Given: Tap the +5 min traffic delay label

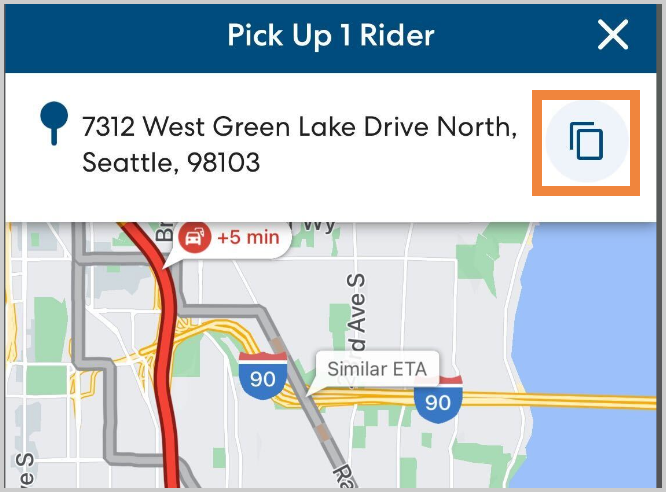Looking at the screenshot, I should (x=234, y=240).
